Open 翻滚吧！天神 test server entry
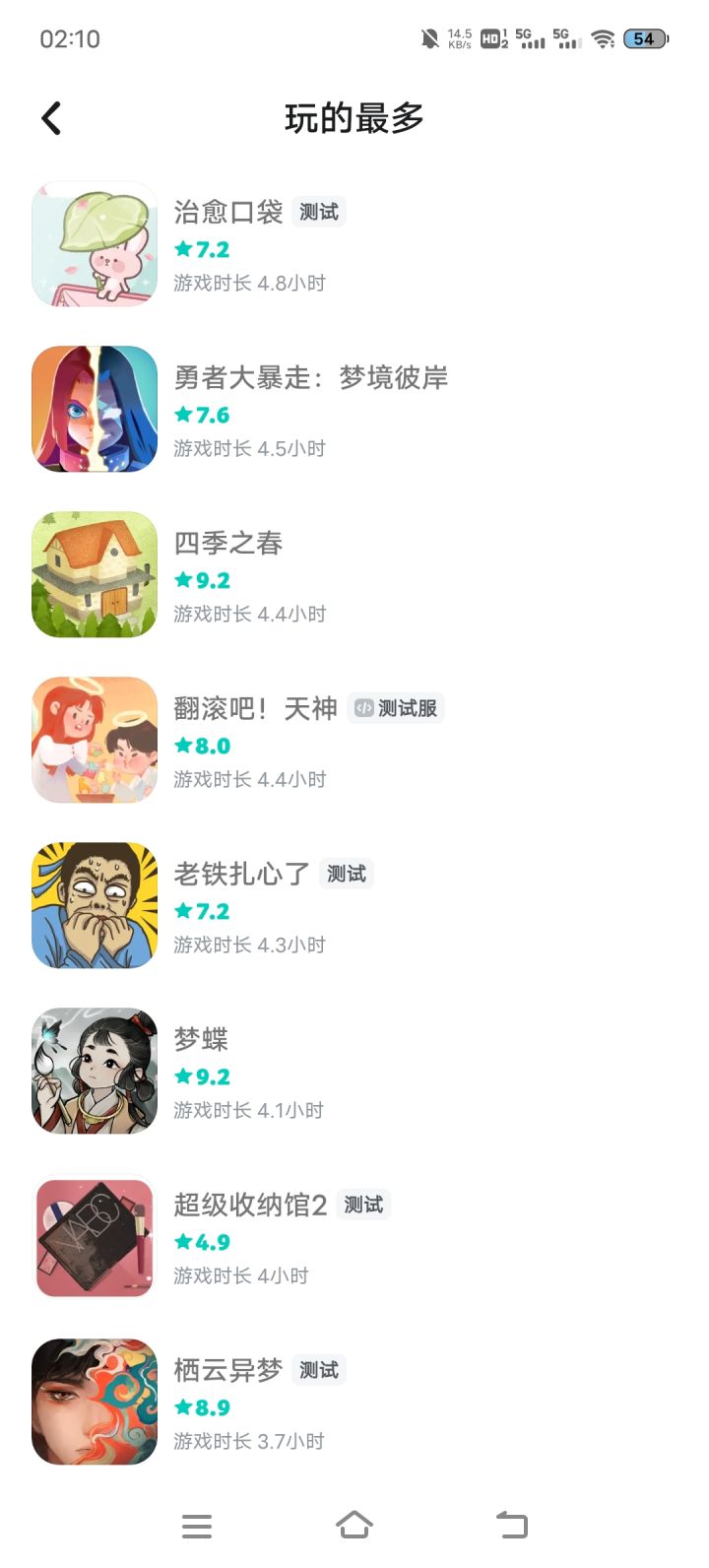This screenshot has height=1568, width=709. coord(354,740)
